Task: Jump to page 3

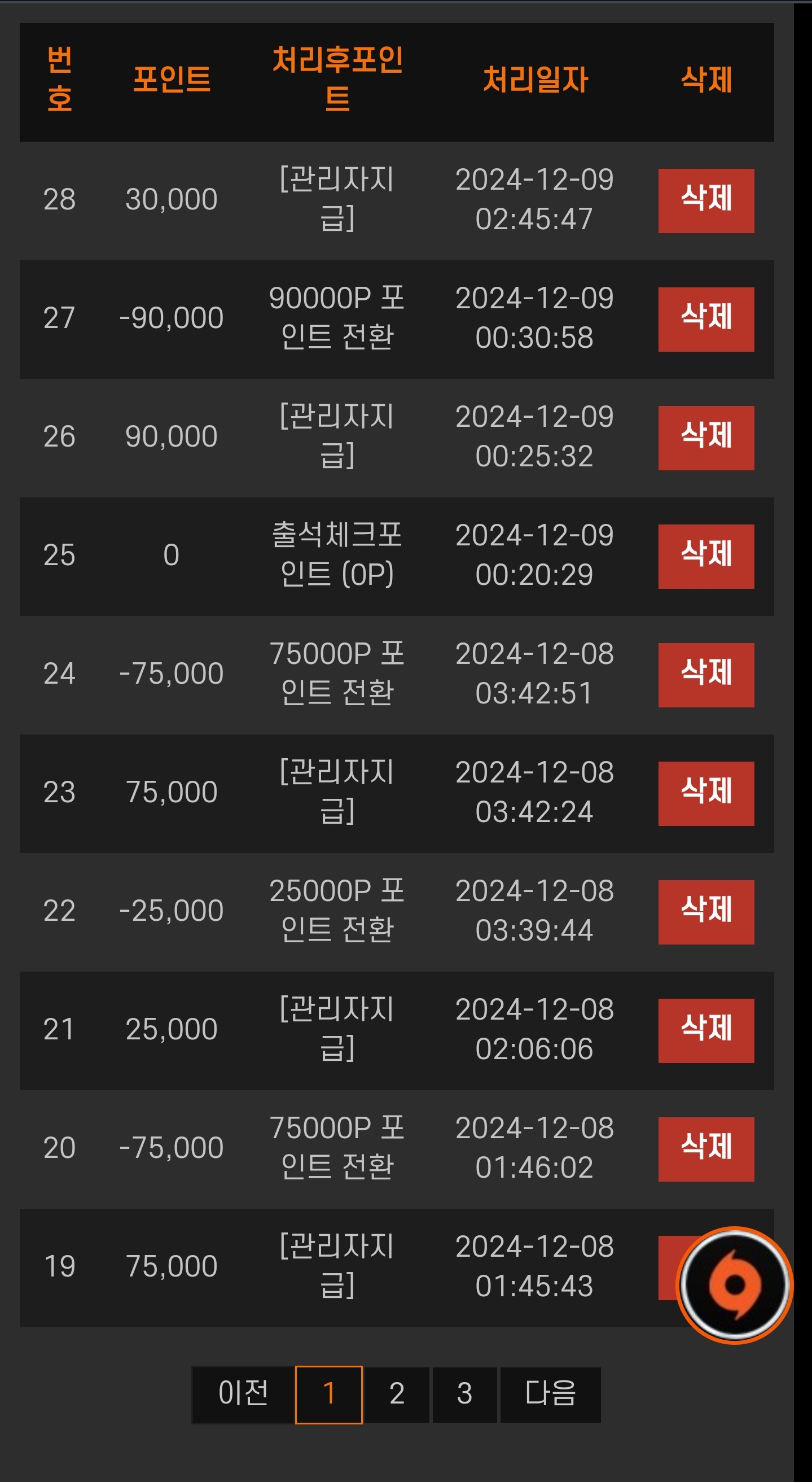Action: point(464,1394)
